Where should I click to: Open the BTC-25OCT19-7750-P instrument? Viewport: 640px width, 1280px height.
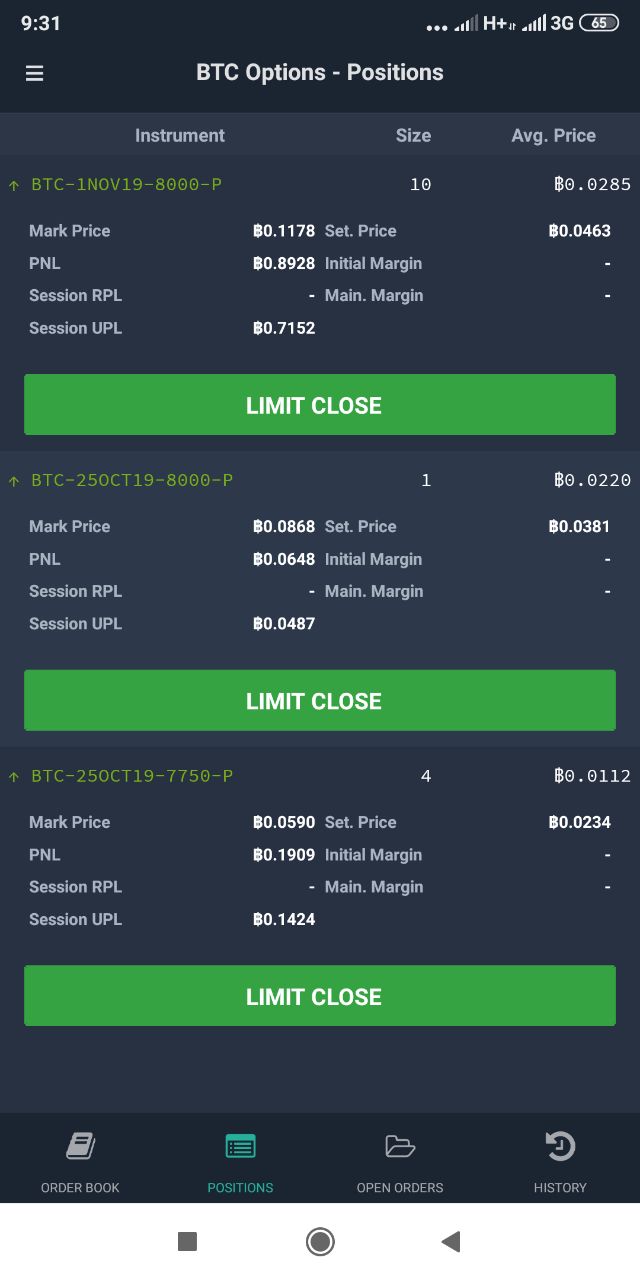tap(132, 776)
